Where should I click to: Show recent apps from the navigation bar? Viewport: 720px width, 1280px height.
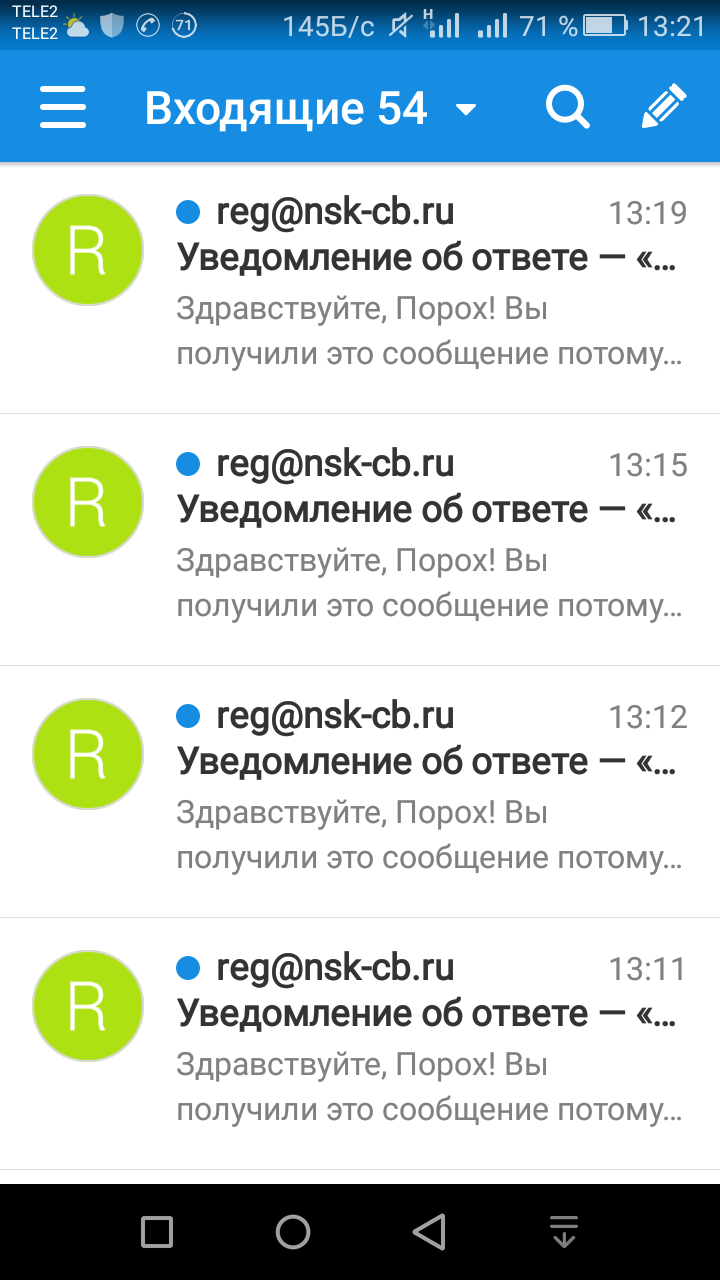157,1232
